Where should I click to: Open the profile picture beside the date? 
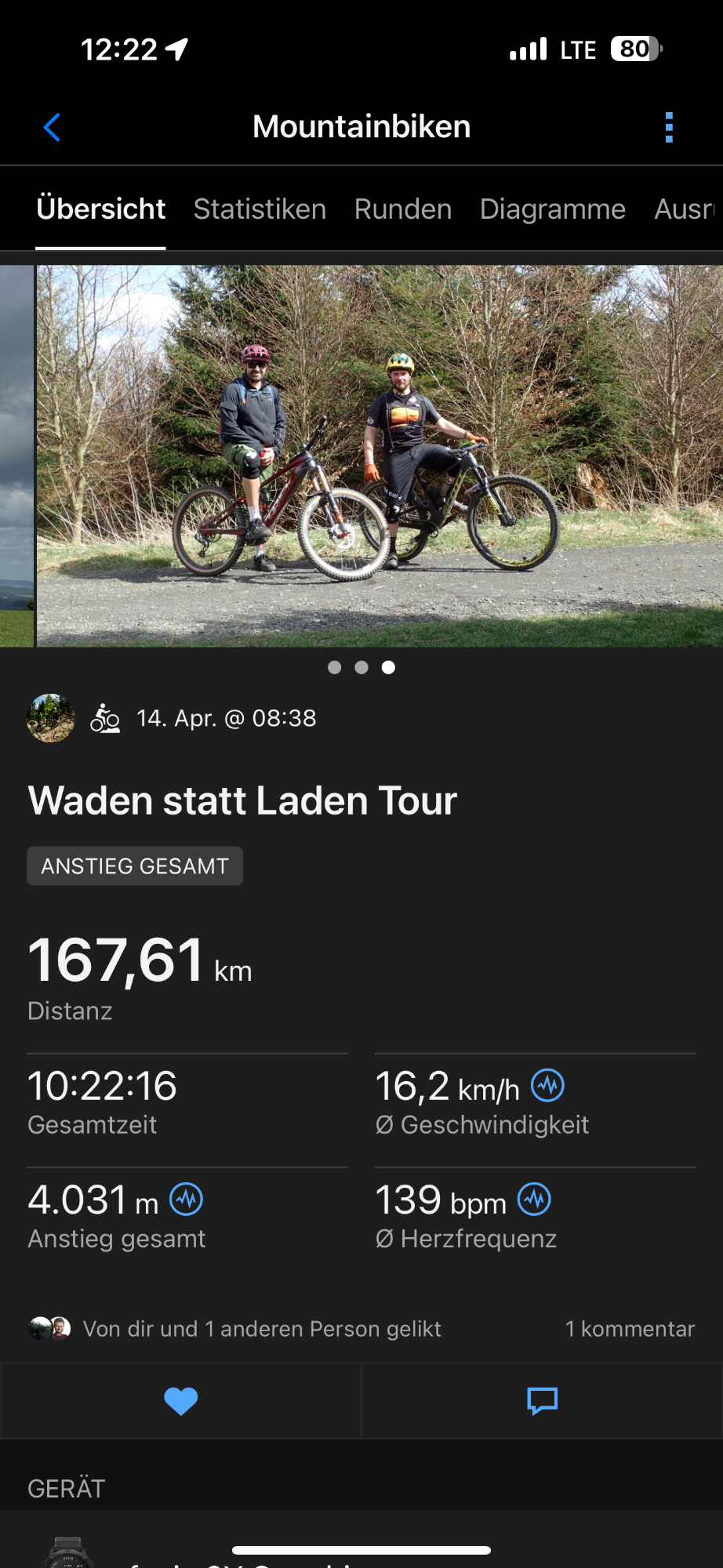click(x=51, y=718)
